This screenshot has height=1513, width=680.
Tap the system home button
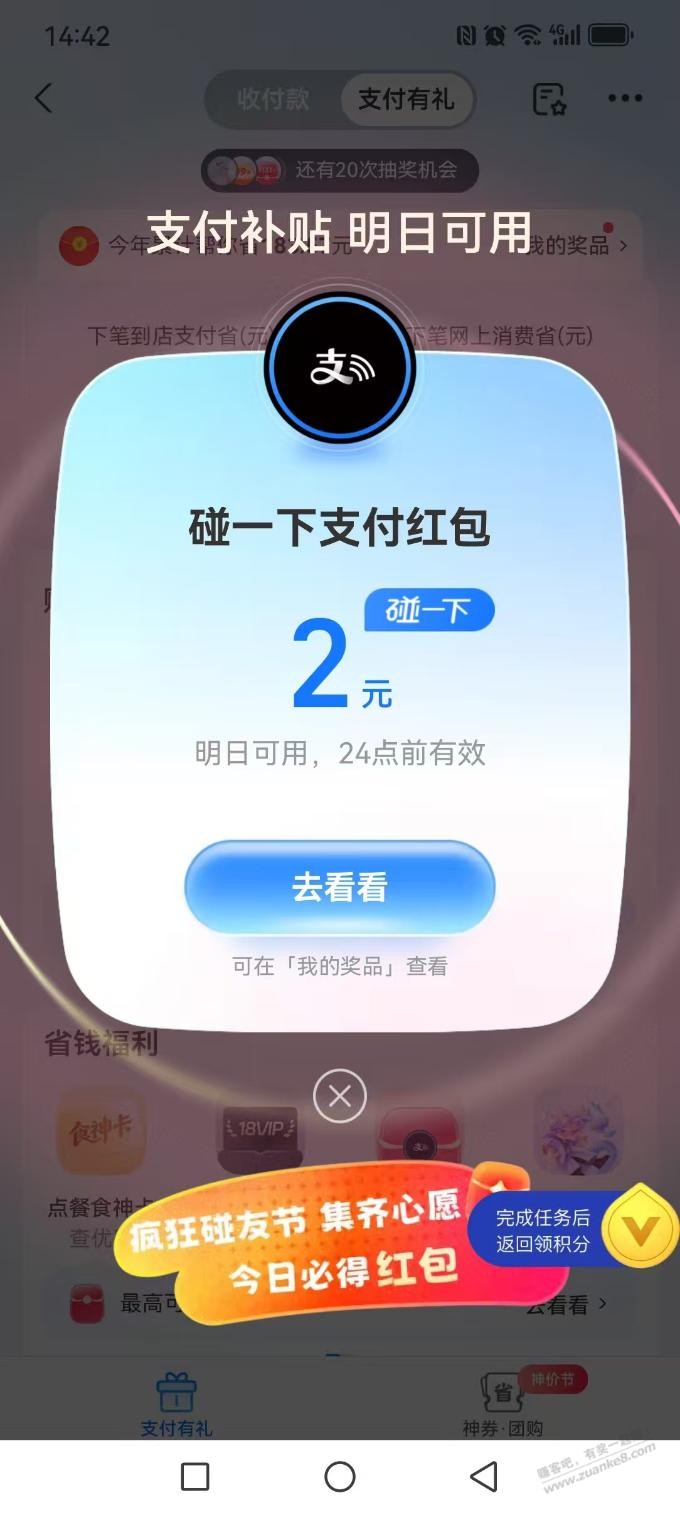click(339, 1476)
